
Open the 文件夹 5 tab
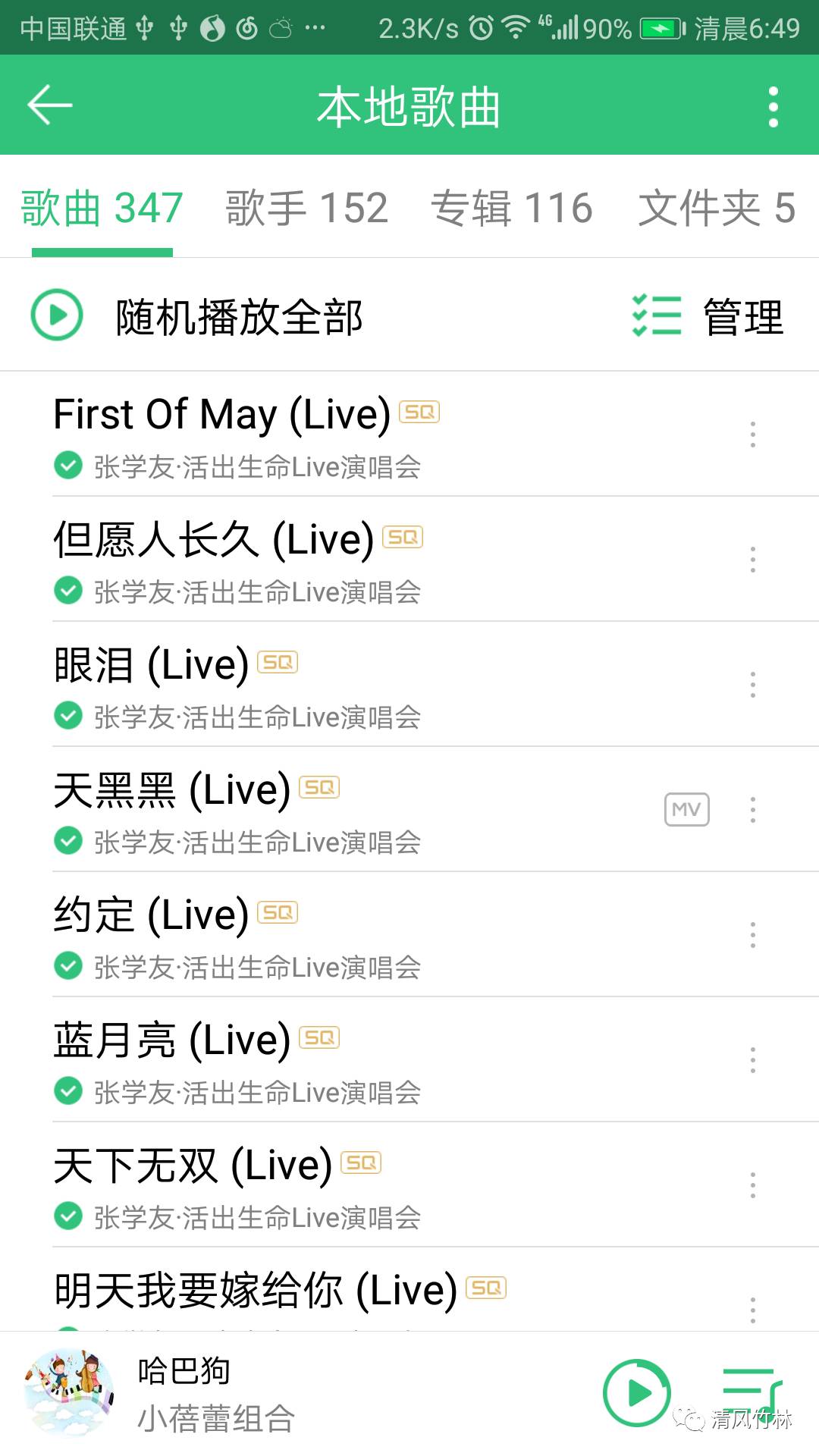716,208
